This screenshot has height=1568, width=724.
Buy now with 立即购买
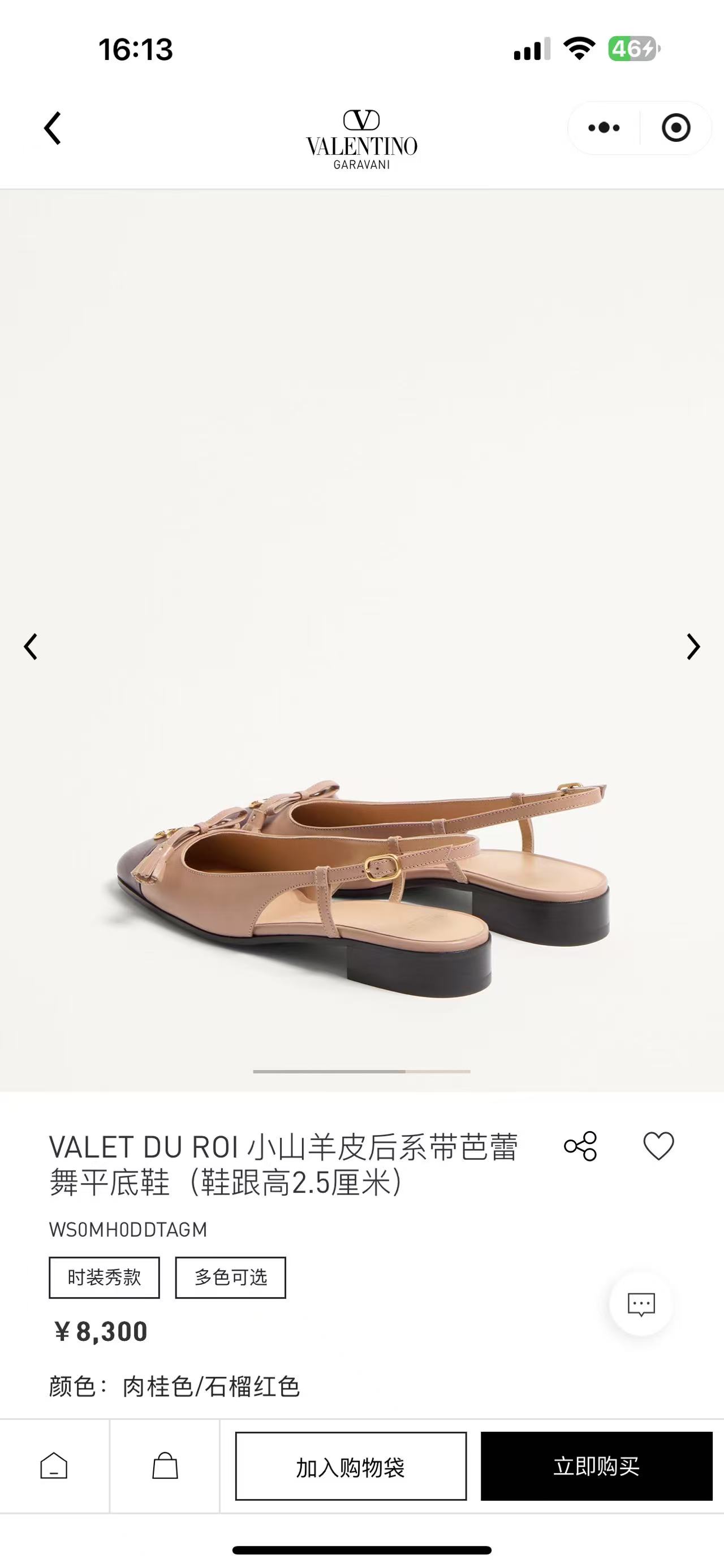596,1466
